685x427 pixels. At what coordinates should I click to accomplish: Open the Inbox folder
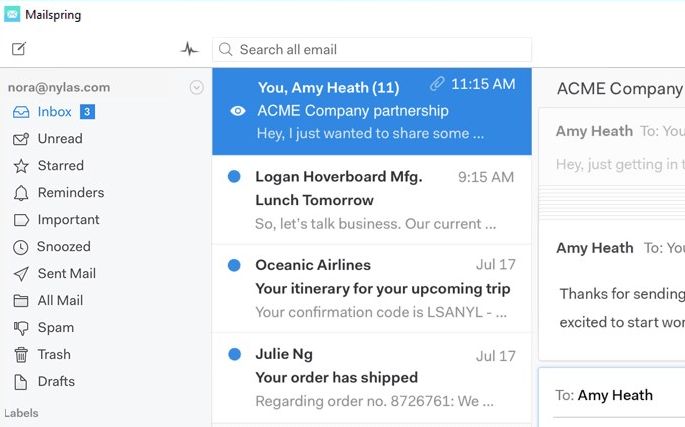[x=55, y=112]
